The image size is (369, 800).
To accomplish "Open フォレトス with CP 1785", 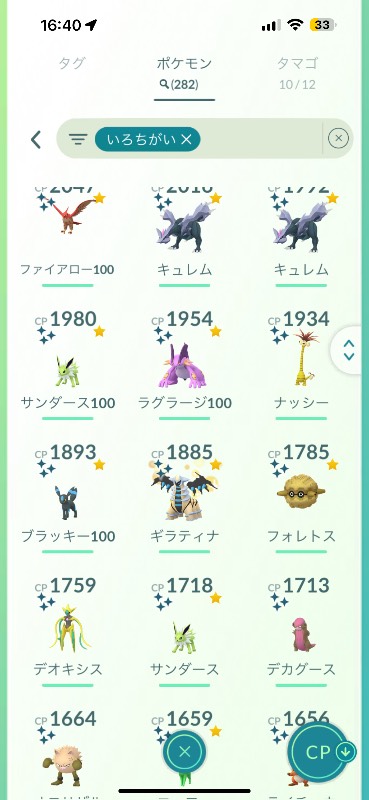I will 301,498.
